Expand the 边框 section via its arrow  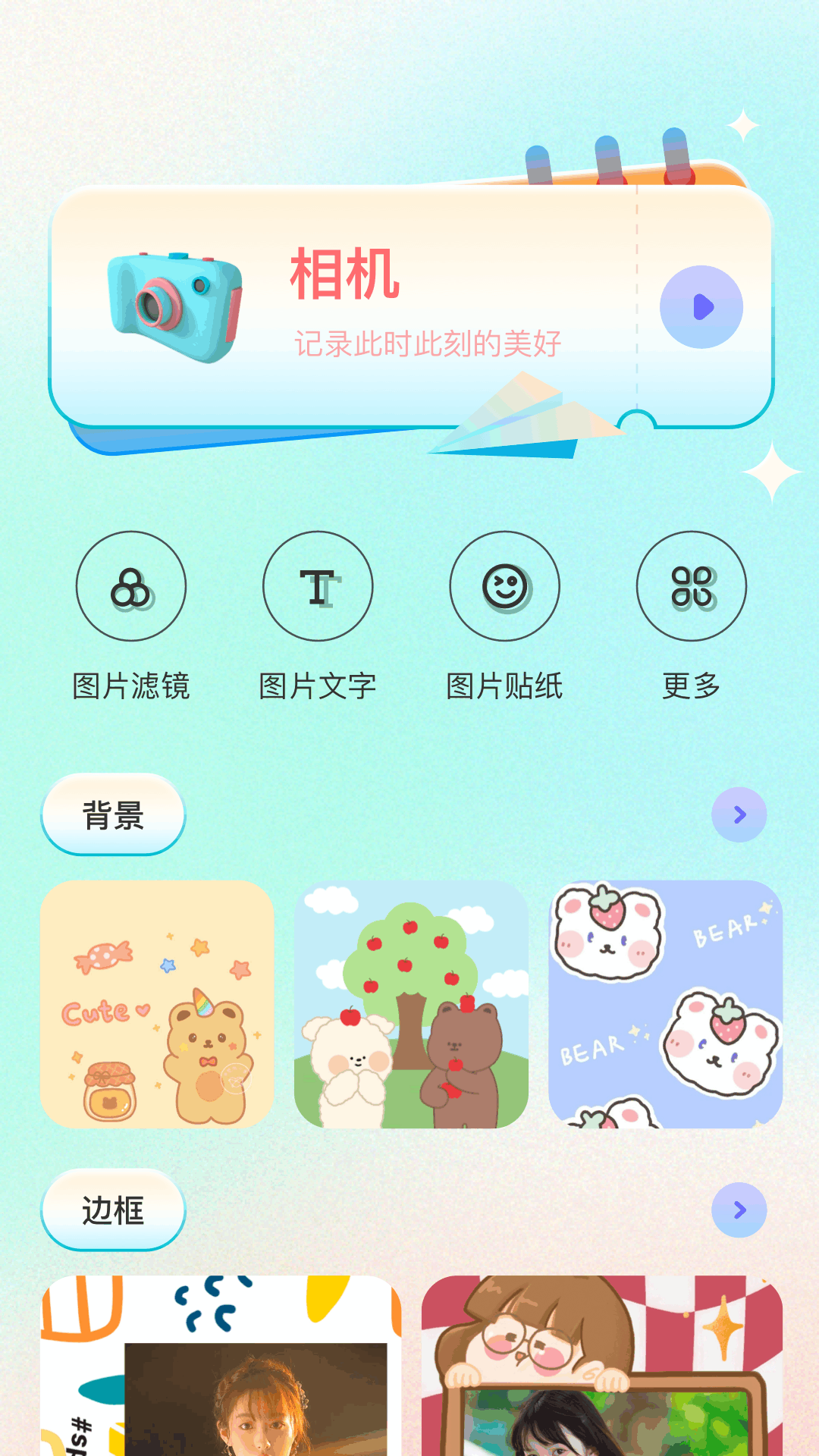738,1211
